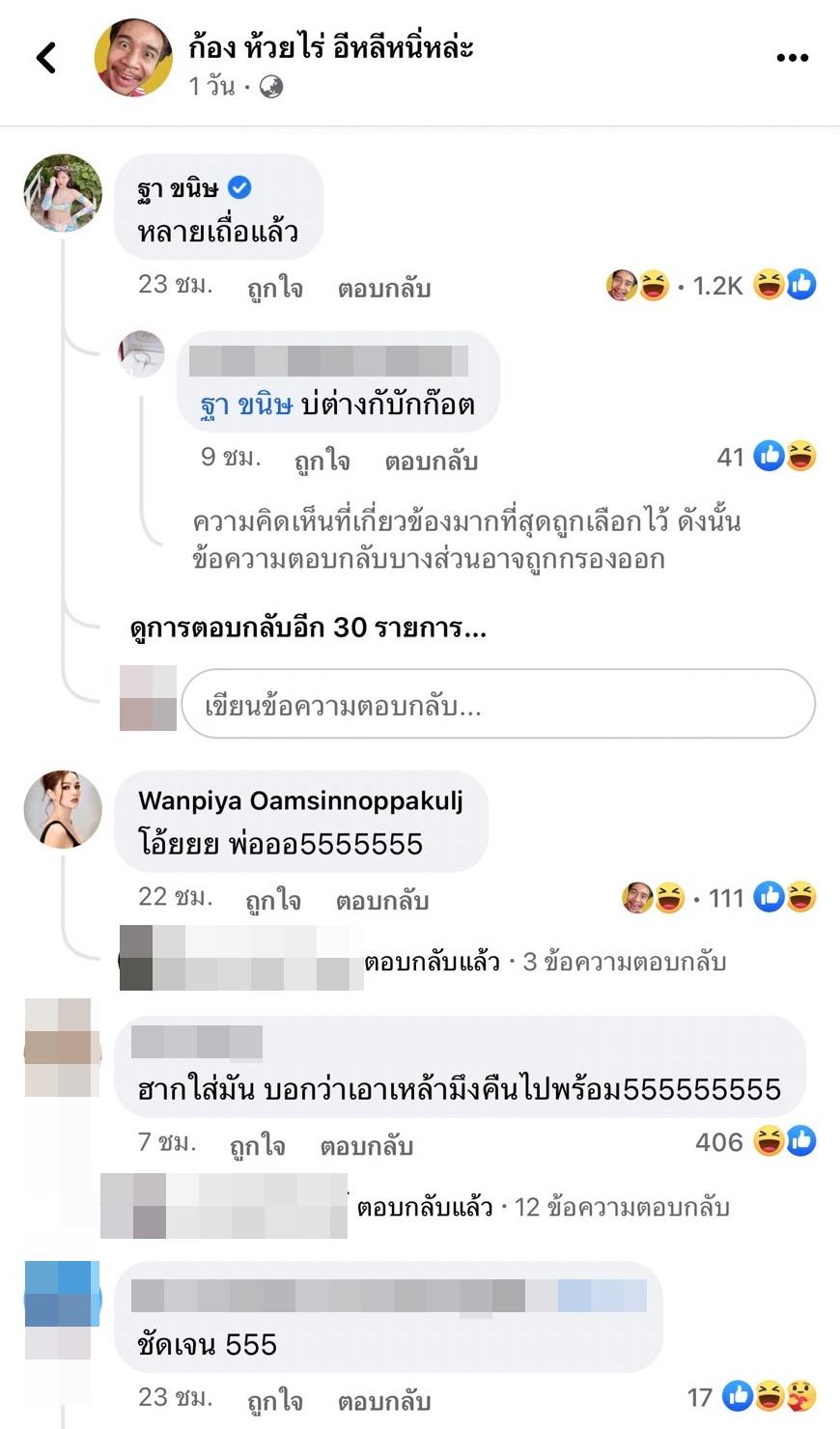Image resolution: width=840 pixels, height=1429 pixels.
Task: Open ก้อง ห้วยไร่ page profile picture
Action: tap(133, 58)
